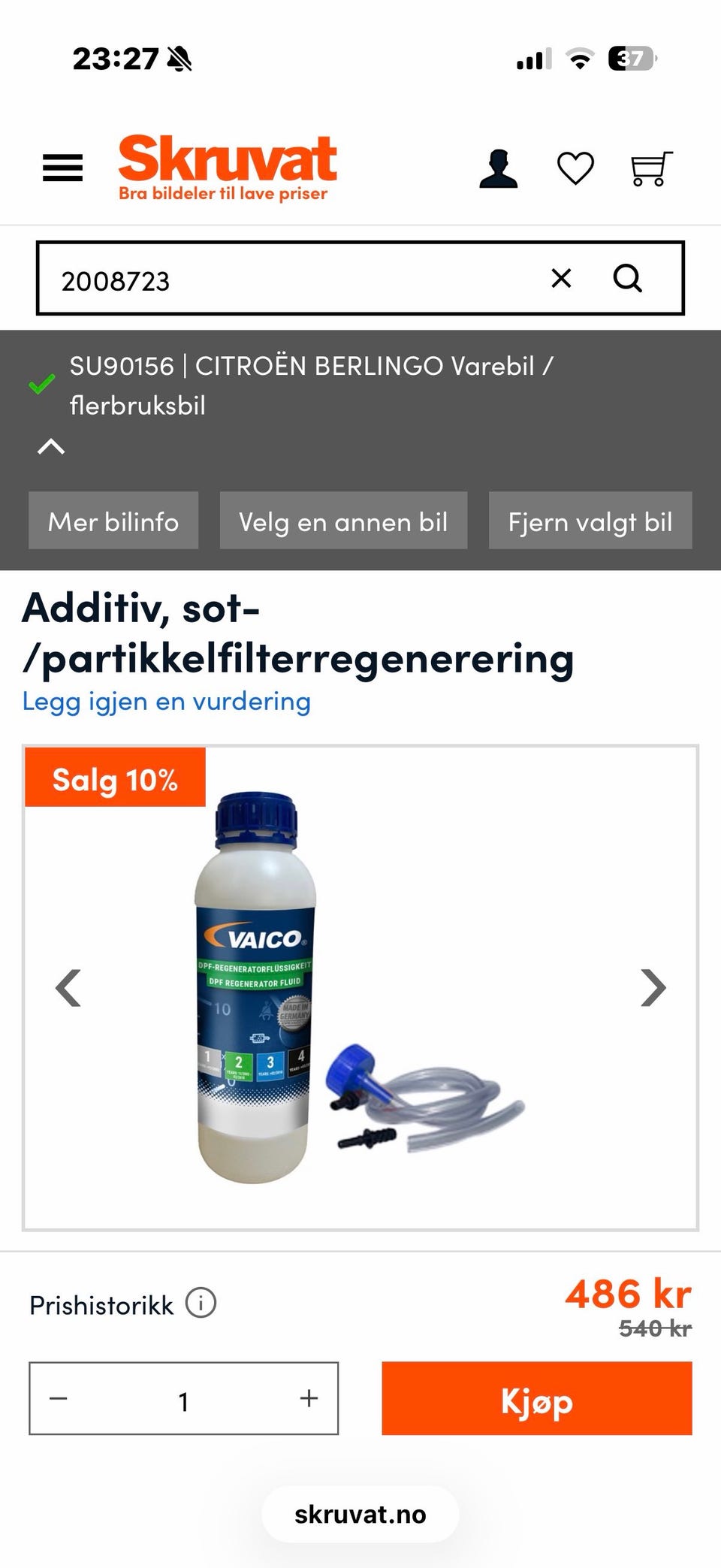Select Fjern valgt bil
The image size is (721, 1568).
[x=590, y=521]
